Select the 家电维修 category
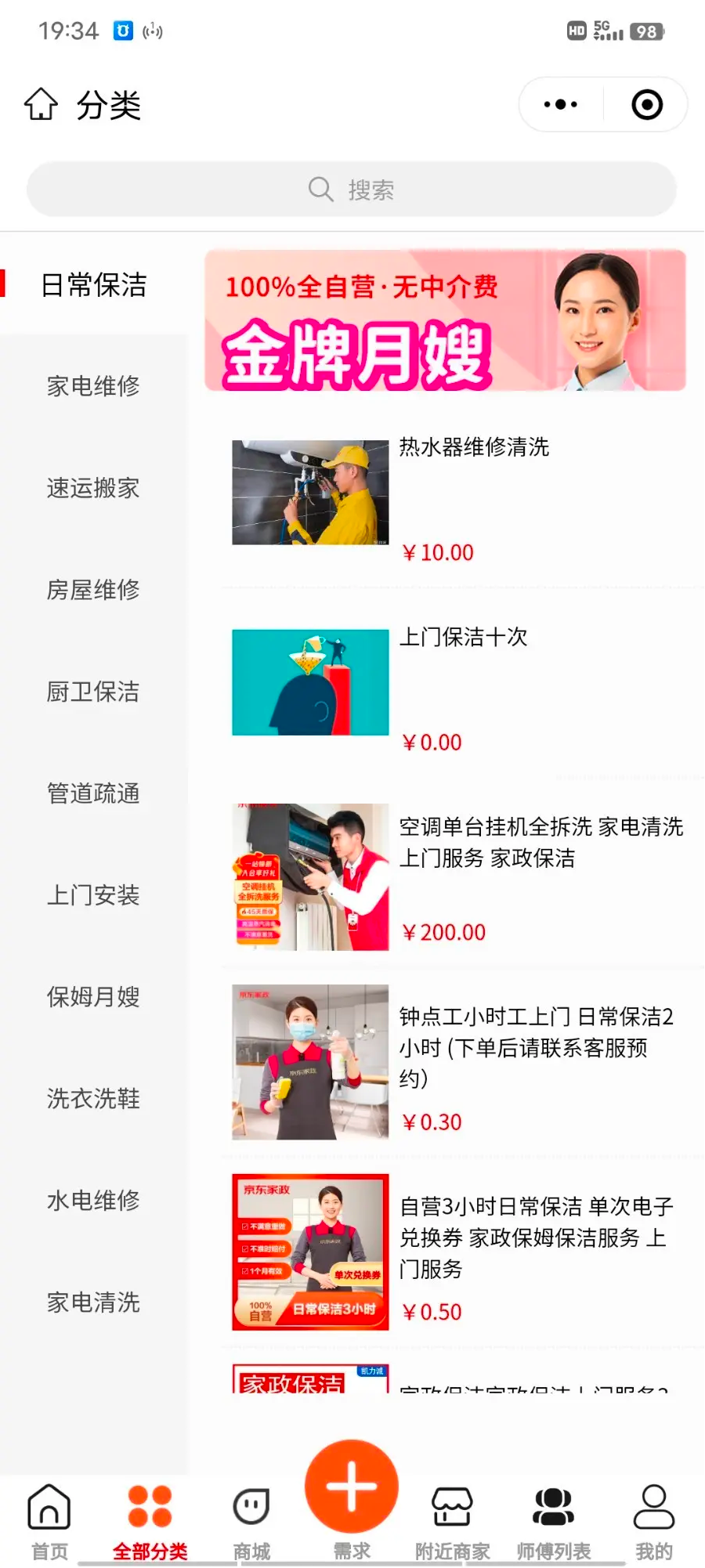Image resolution: width=705 pixels, height=1568 pixels. point(93,386)
